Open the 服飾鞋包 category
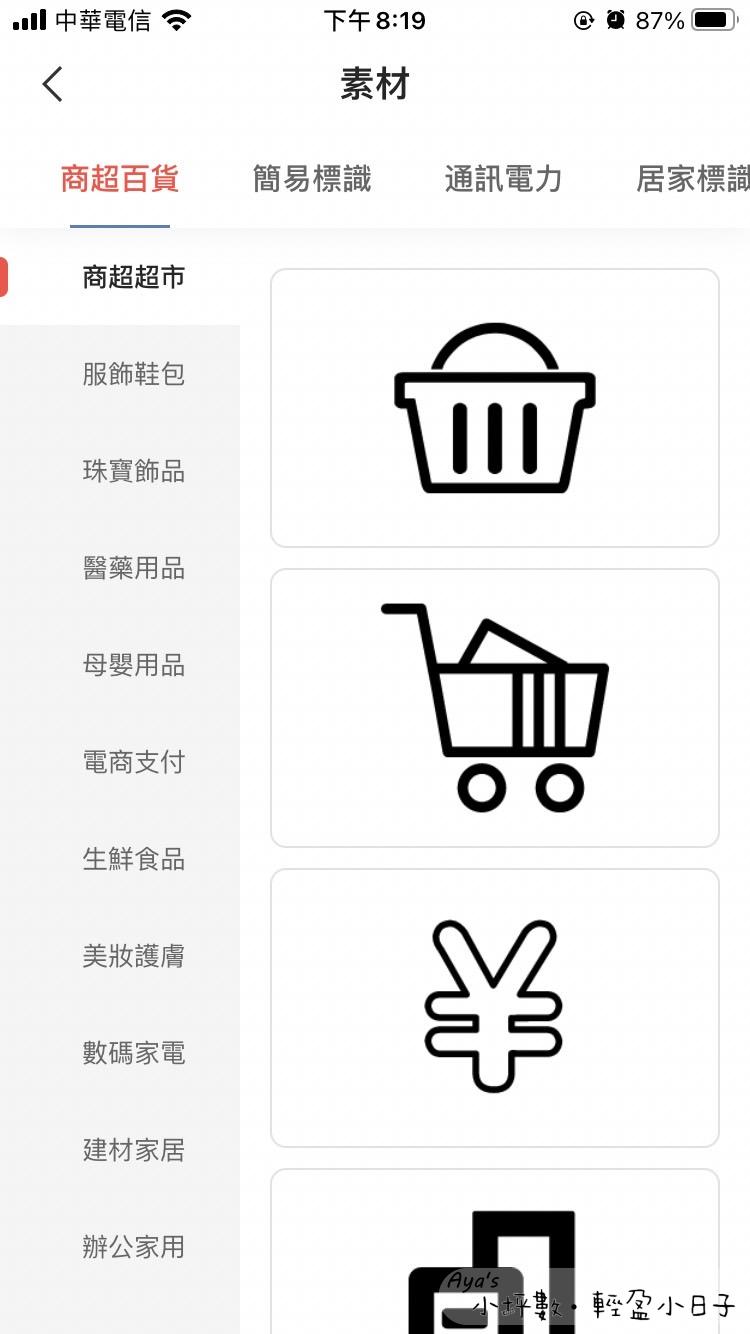 [x=133, y=374]
